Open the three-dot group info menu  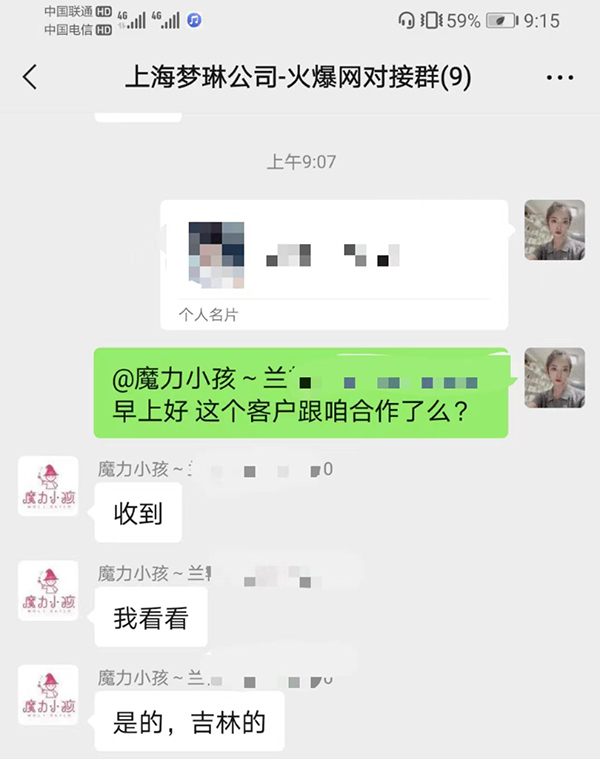[560, 78]
